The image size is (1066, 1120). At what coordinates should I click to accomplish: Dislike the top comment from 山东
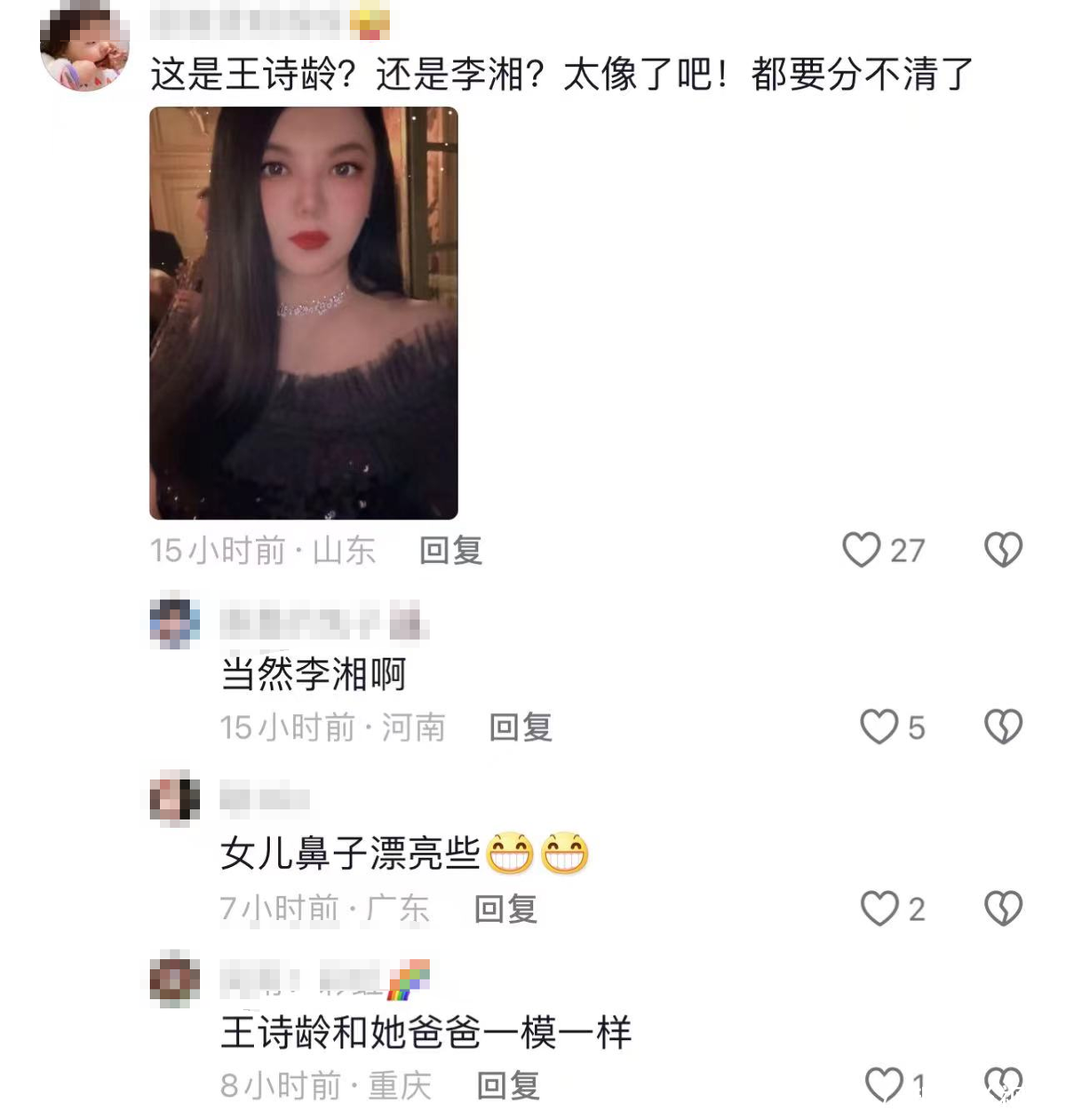pos(1003,550)
